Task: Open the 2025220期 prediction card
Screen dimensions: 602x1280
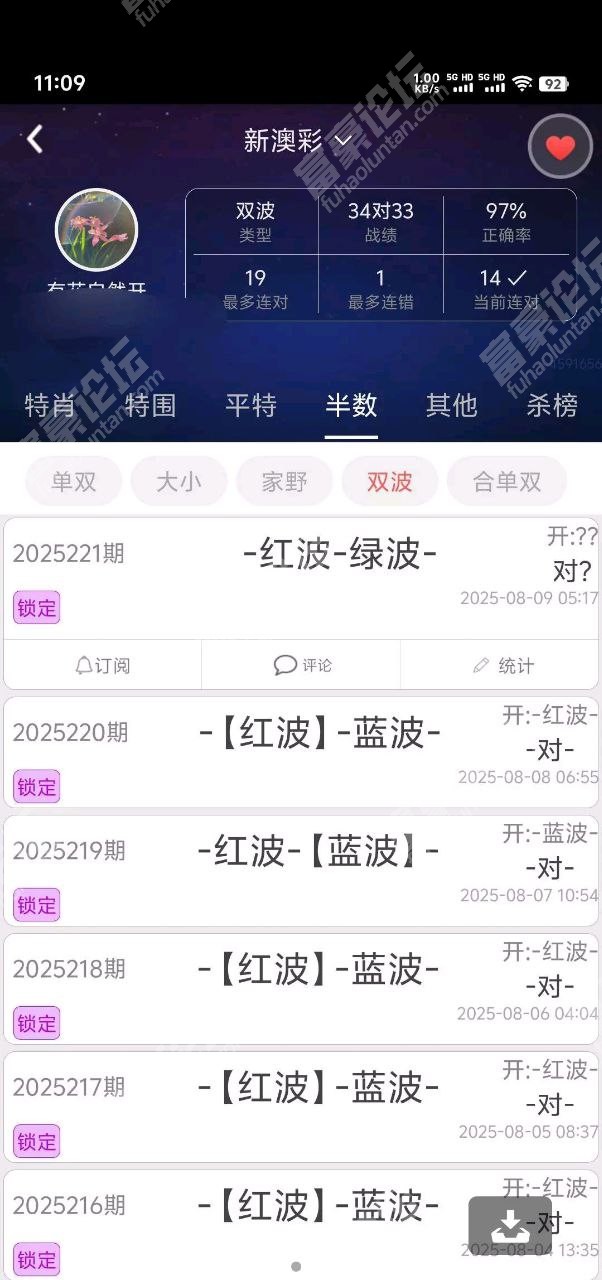Action: [301, 752]
